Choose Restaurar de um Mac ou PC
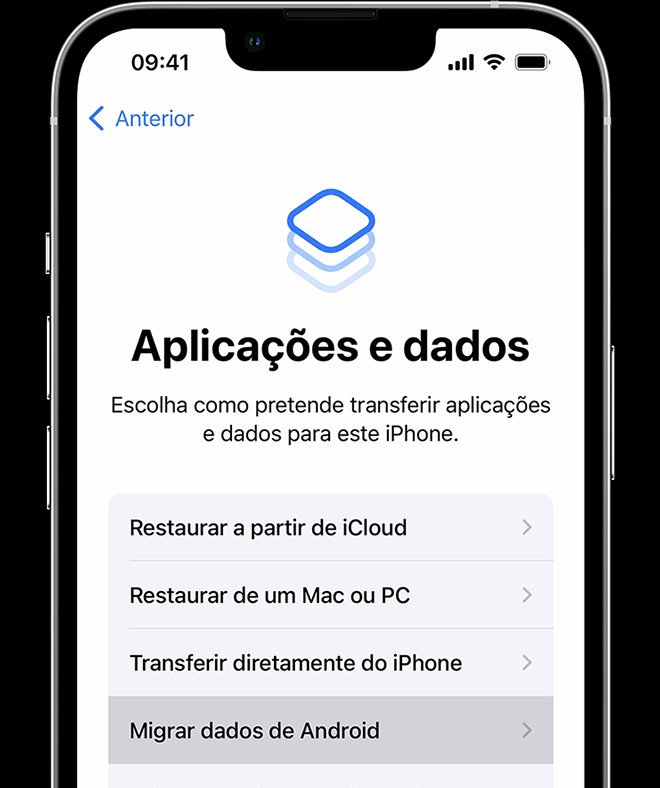Viewport: 660px width, 788px height. 330,595
